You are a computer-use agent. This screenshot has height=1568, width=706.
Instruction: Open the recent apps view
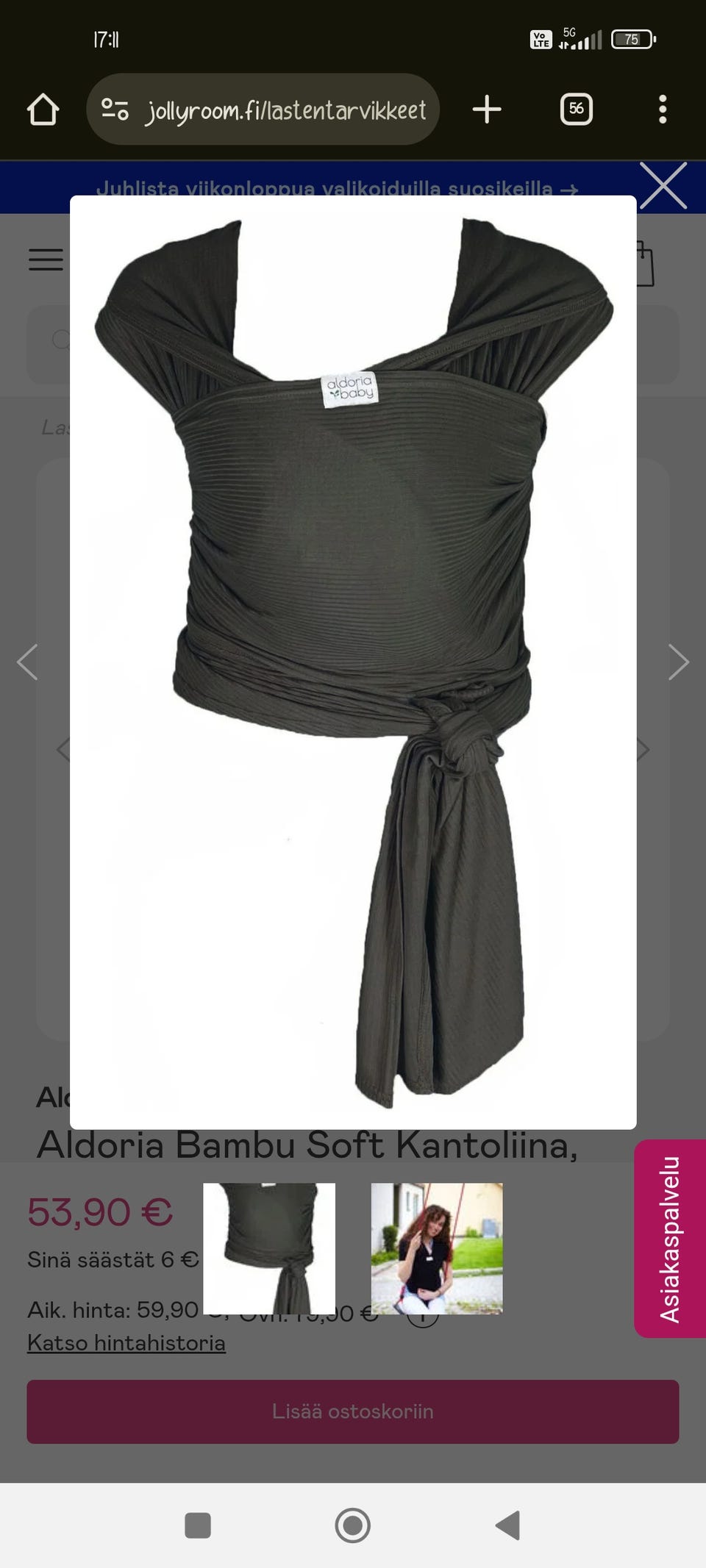pos(198,1525)
